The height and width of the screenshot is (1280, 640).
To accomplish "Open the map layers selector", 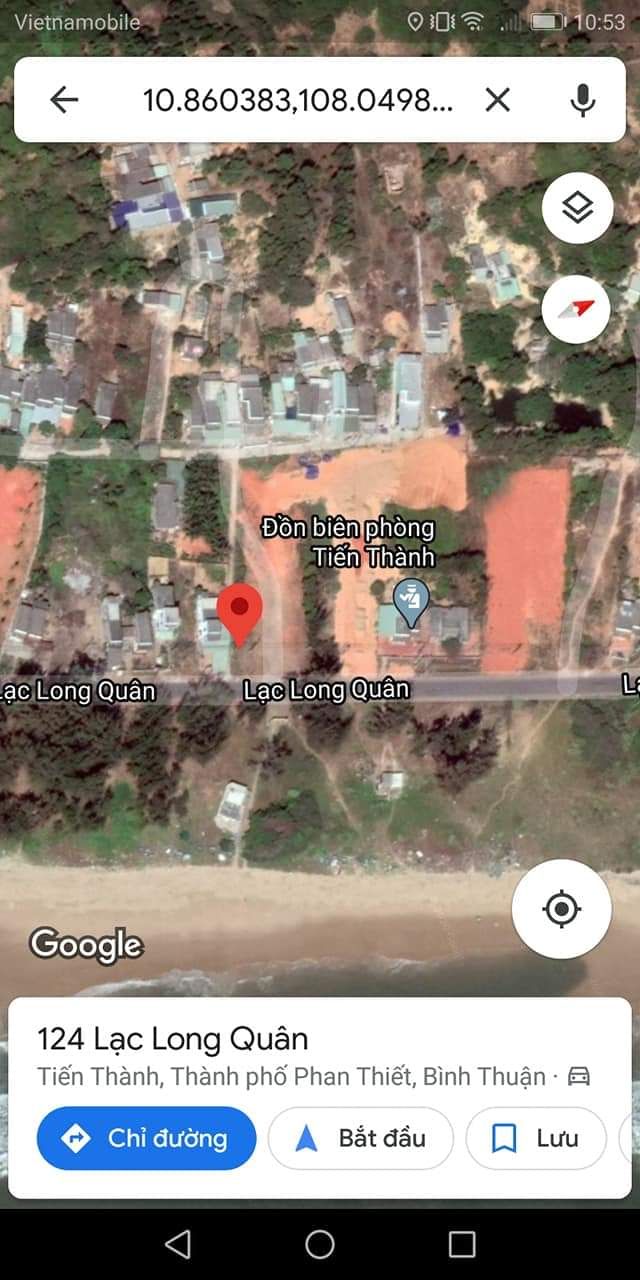I will tap(578, 208).
